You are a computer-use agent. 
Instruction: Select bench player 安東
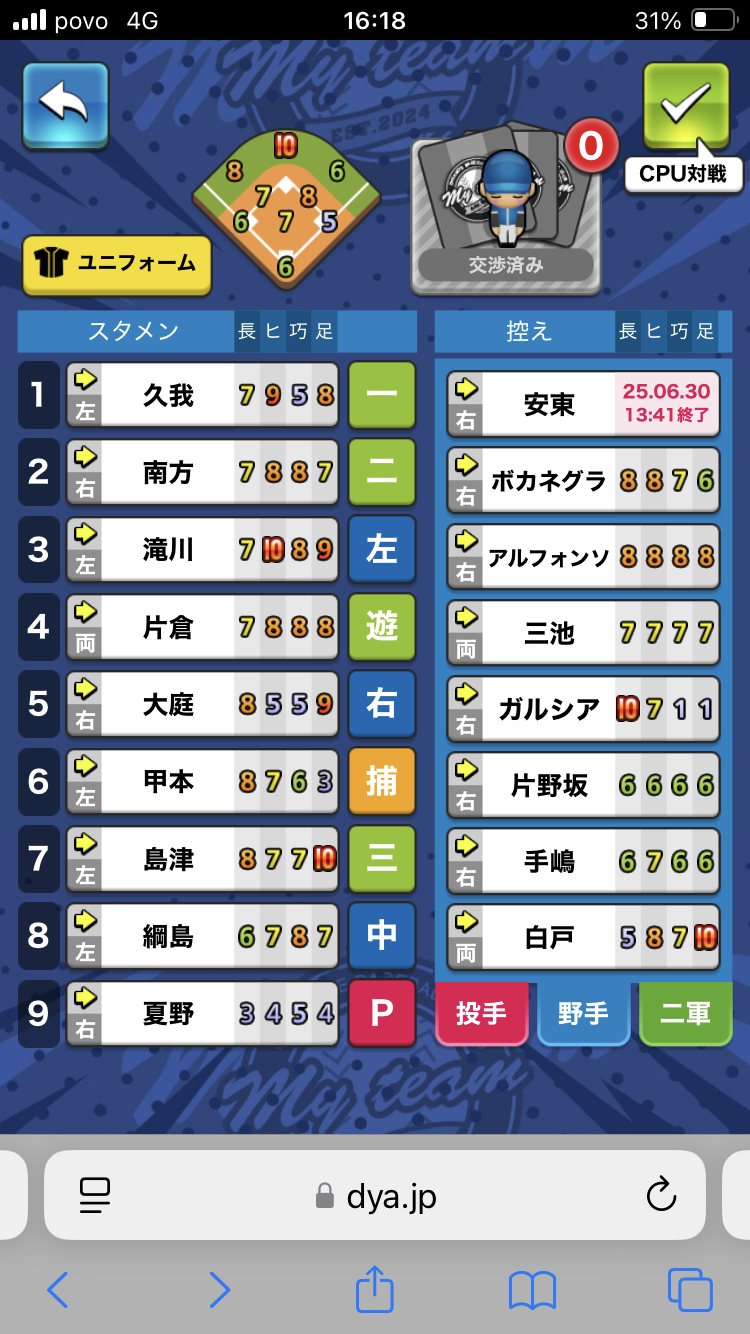point(583,404)
